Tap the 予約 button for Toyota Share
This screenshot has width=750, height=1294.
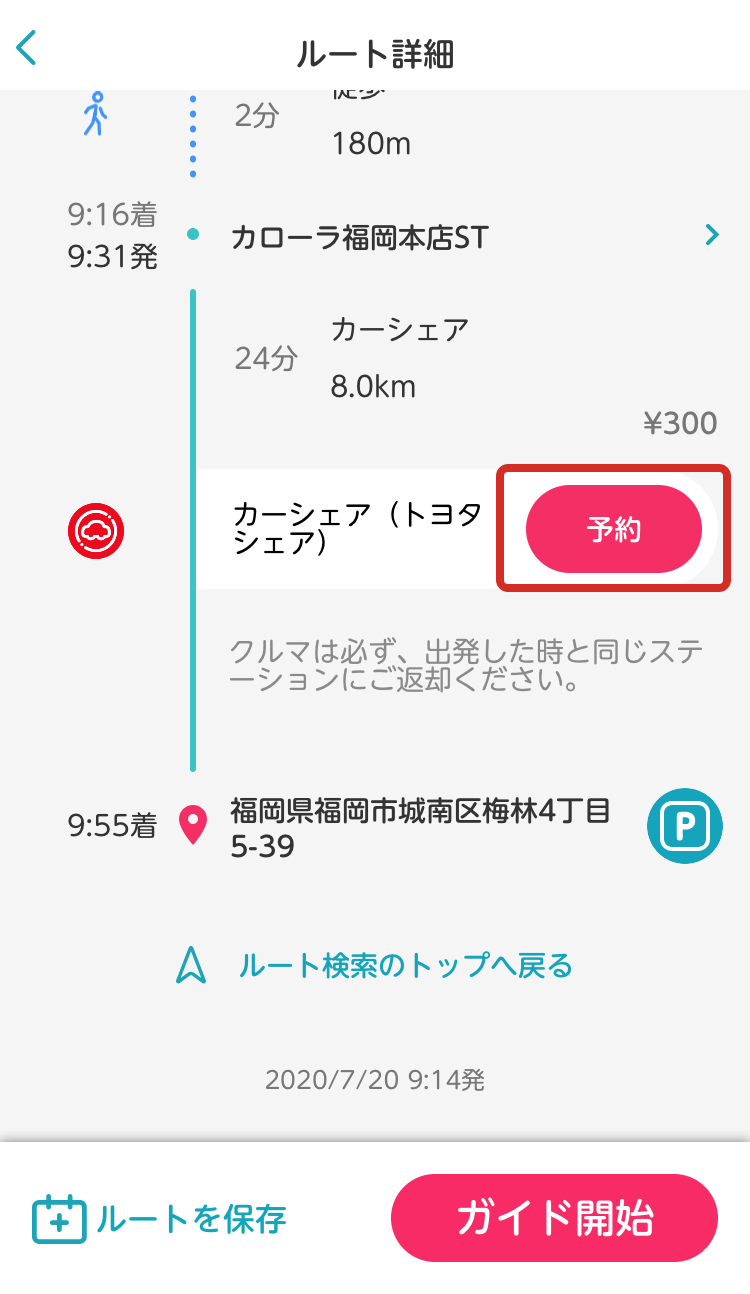pyautogui.click(x=613, y=530)
